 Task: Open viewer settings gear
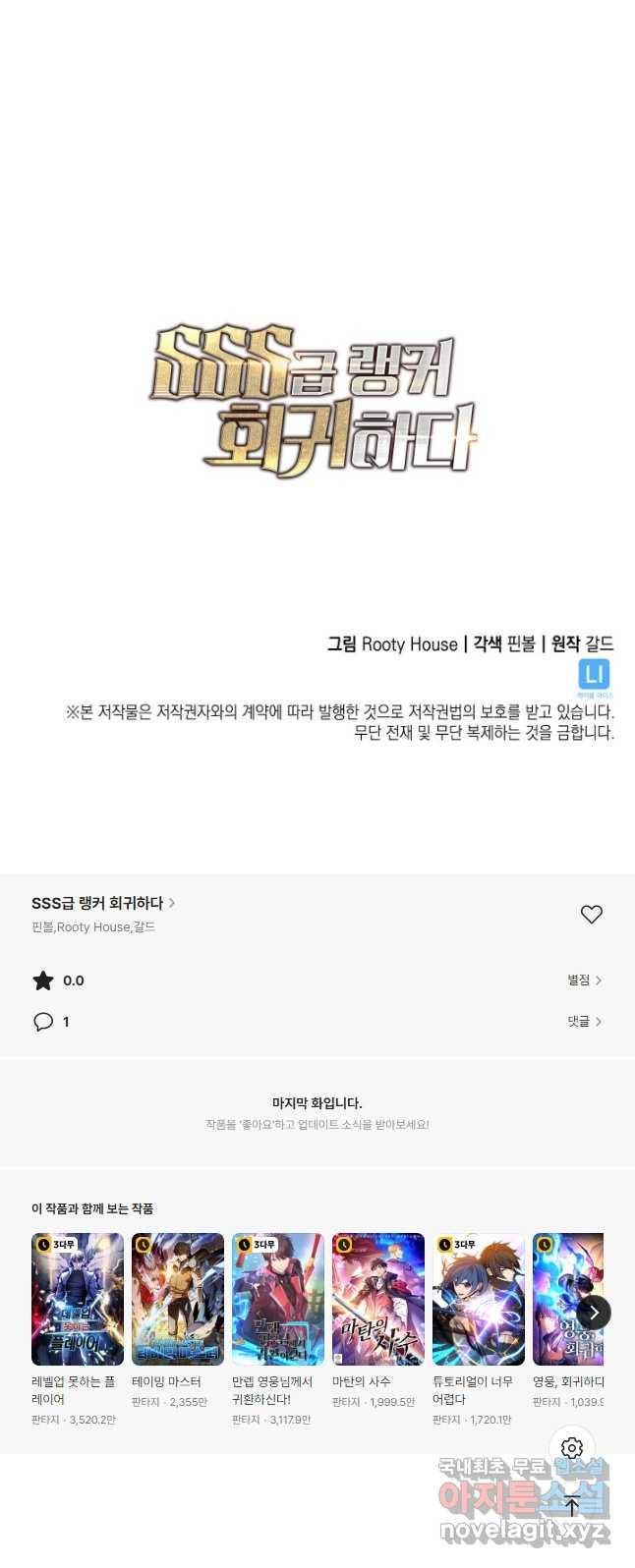[572, 1448]
